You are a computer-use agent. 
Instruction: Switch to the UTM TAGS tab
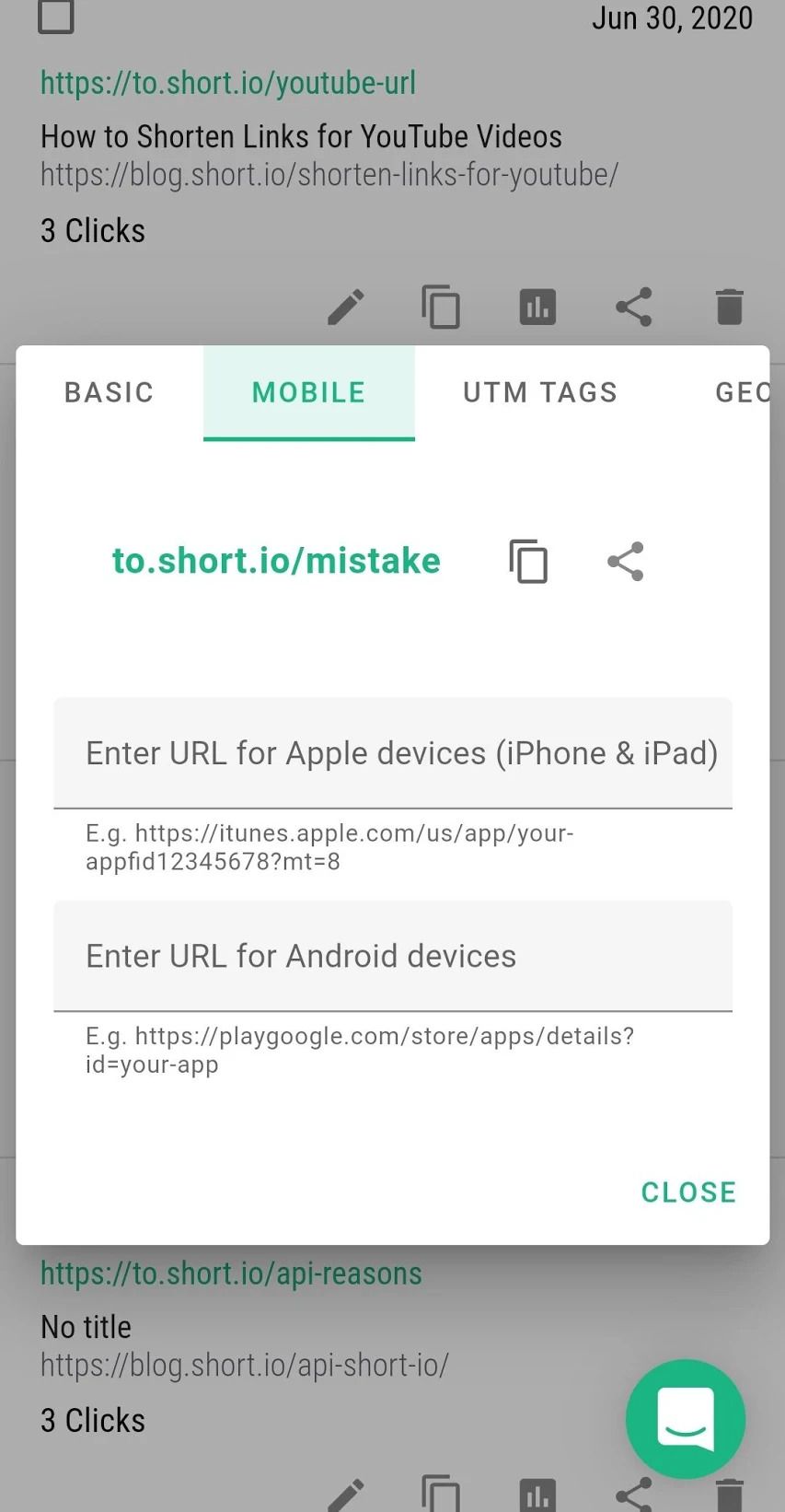tap(539, 392)
